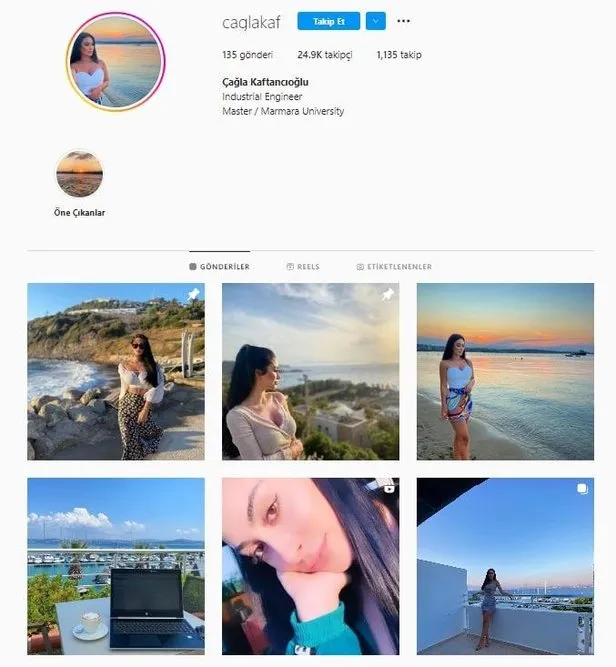Open the pinned post with cloudy sky
Screen dimensions: 616x667
coord(310,371)
